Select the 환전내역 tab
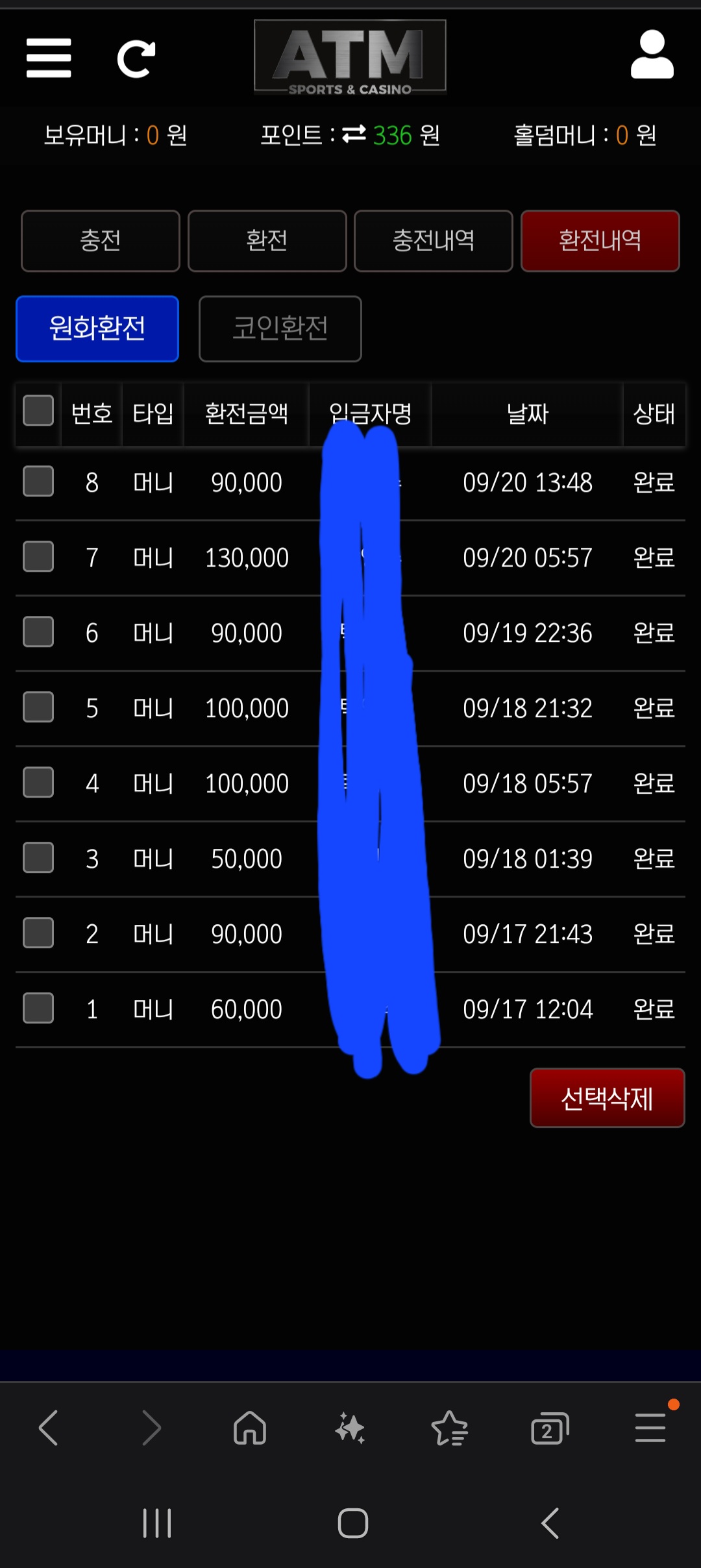701x1568 pixels. (600, 241)
